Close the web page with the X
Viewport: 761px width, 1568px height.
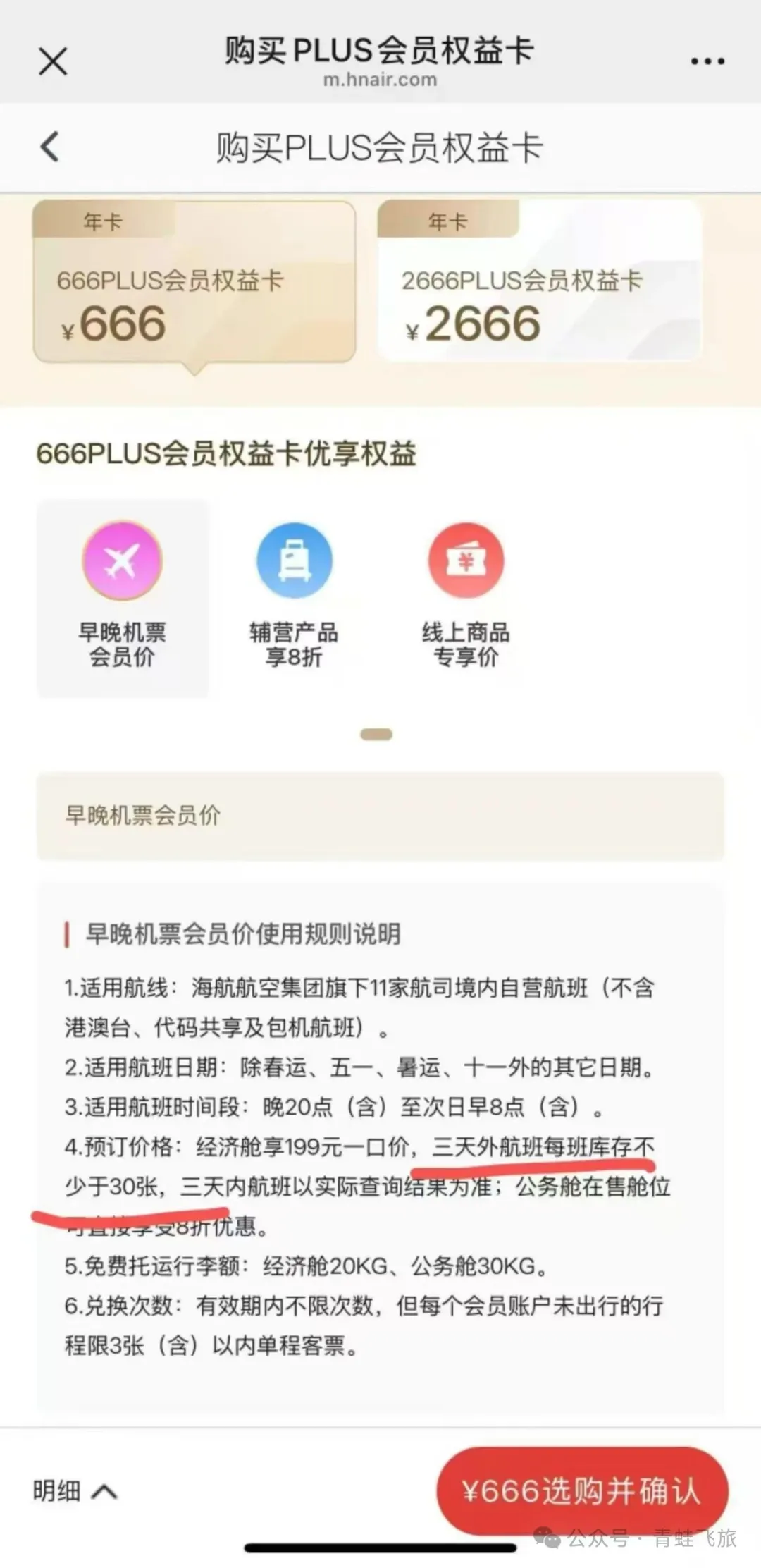pyautogui.click(x=53, y=61)
